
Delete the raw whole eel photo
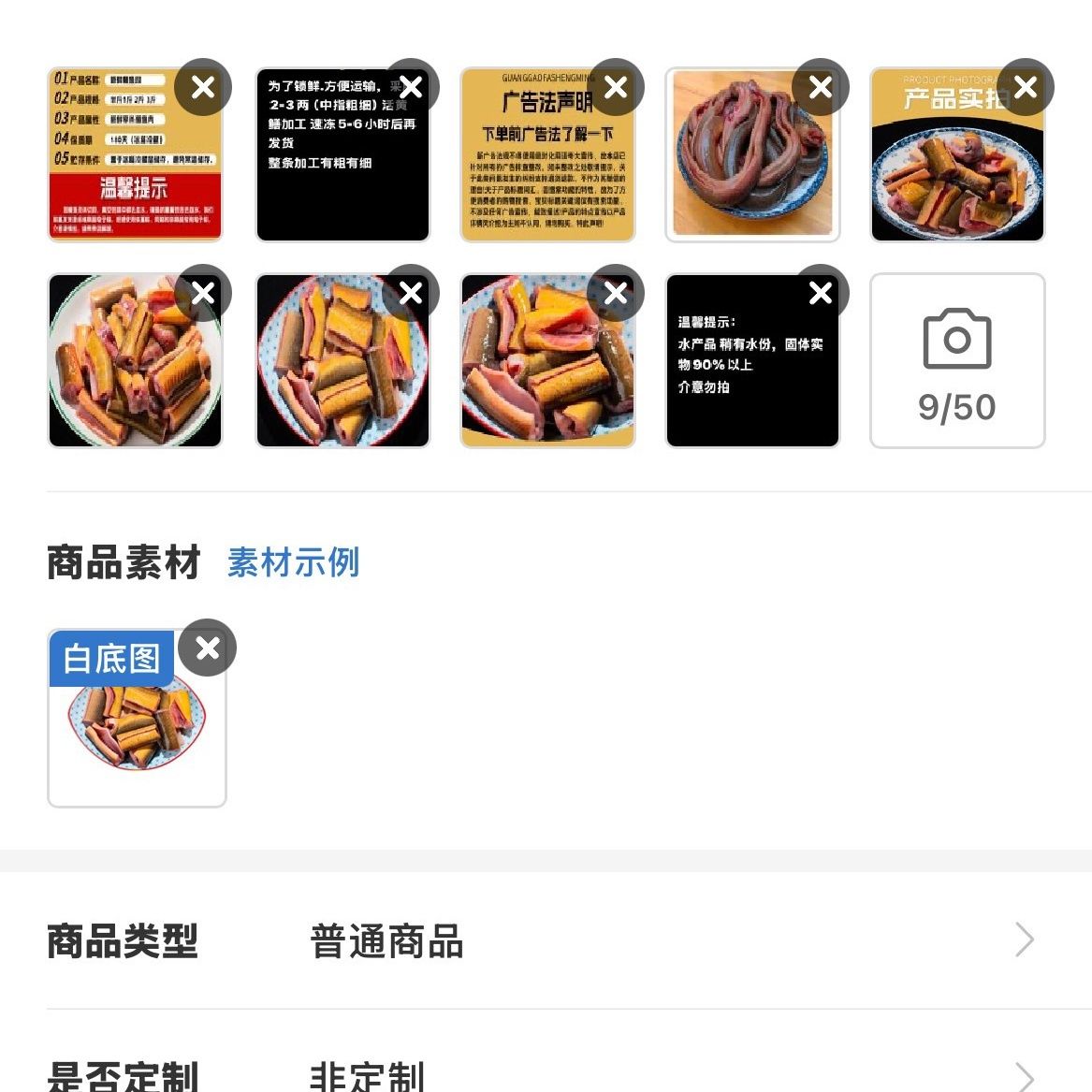pyautogui.click(x=821, y=88)
